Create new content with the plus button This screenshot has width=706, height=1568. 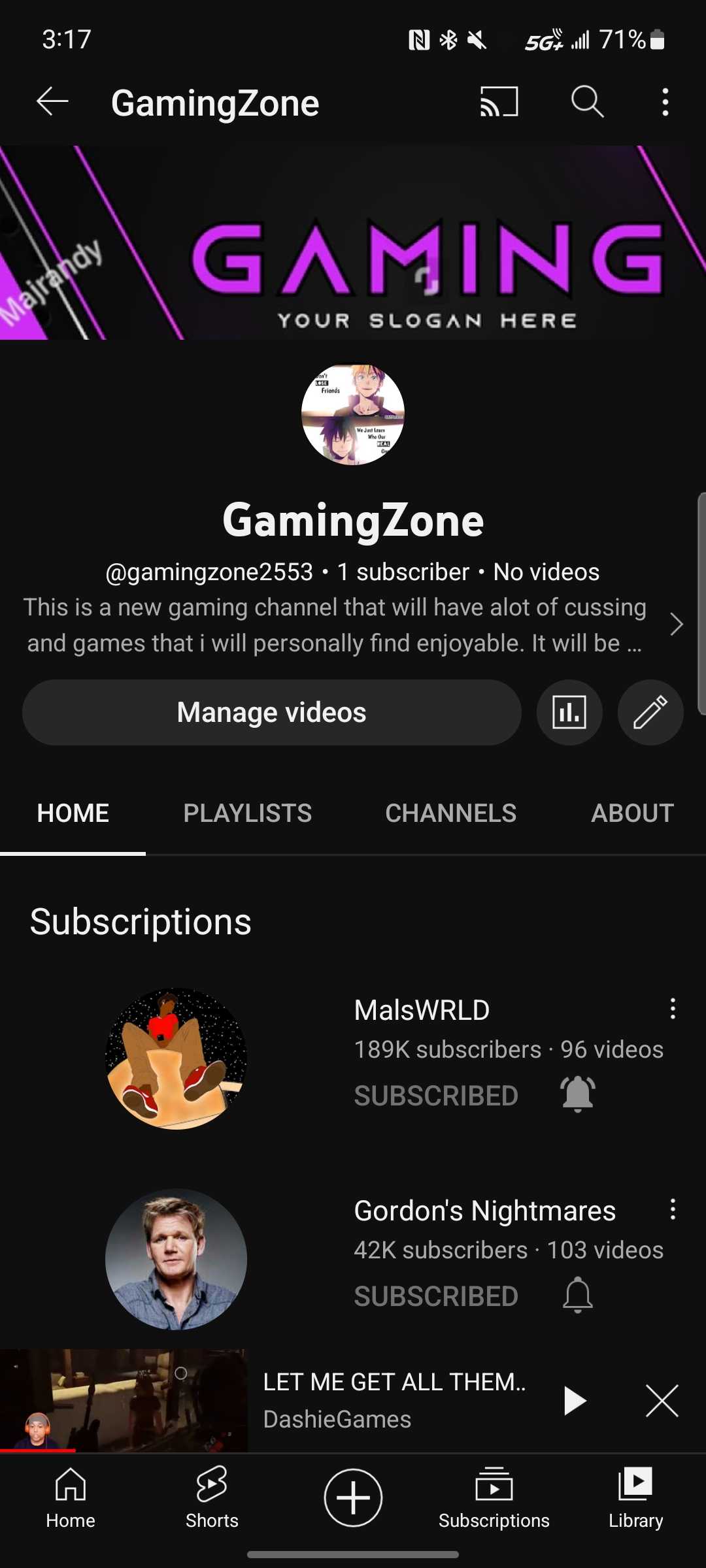point(353,1497)
